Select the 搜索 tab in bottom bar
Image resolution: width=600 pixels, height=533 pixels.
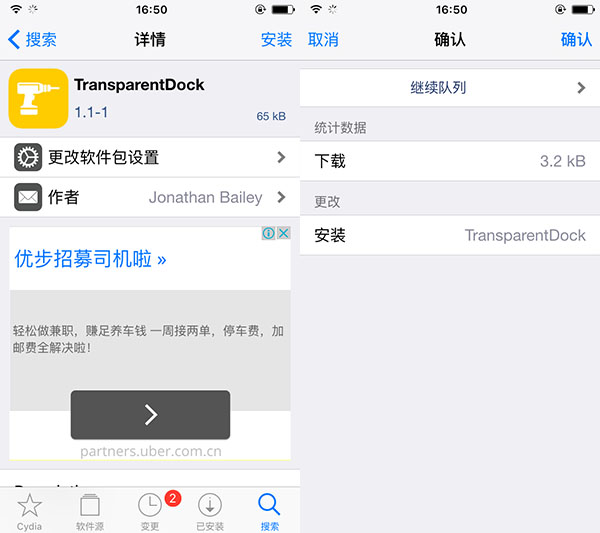(x=270, y=510)
